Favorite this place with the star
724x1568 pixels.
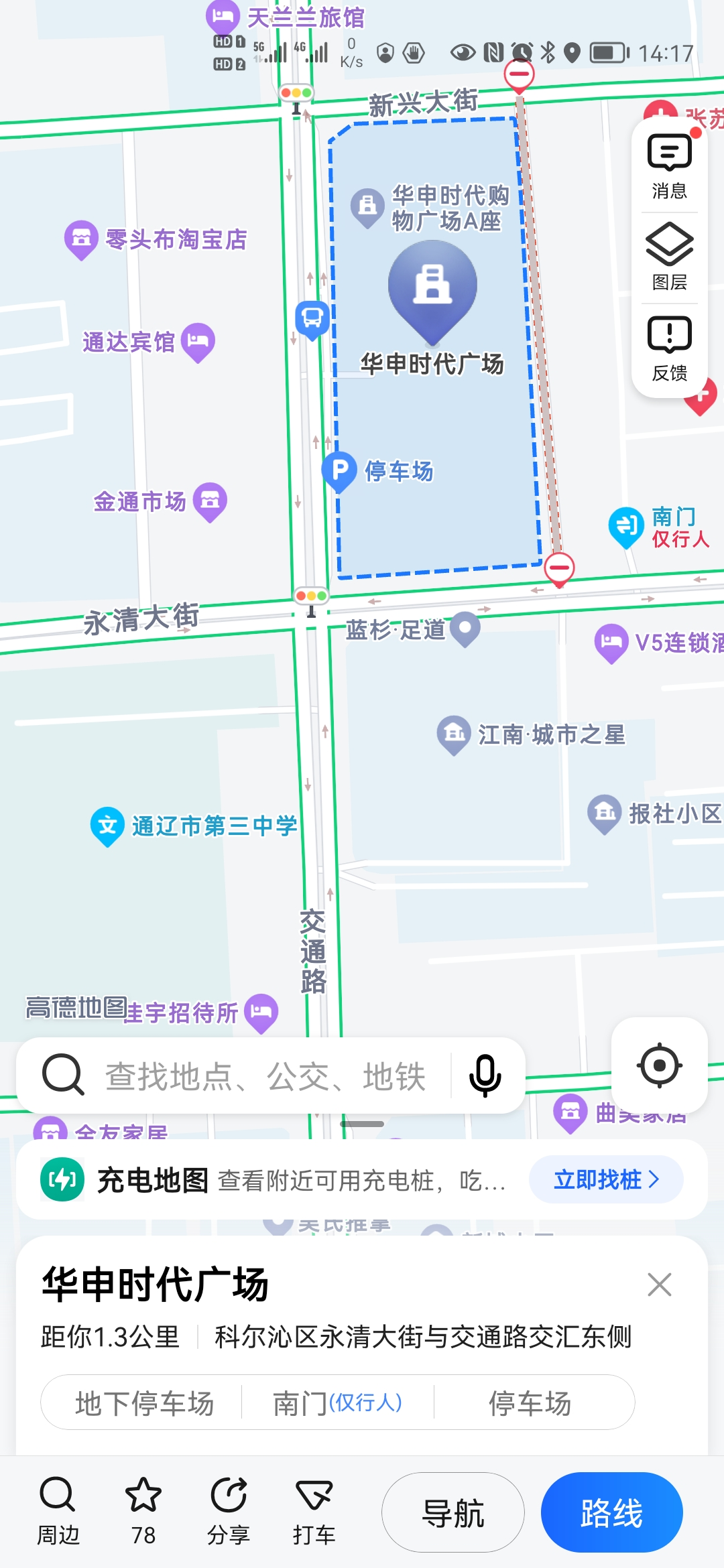143,1511
